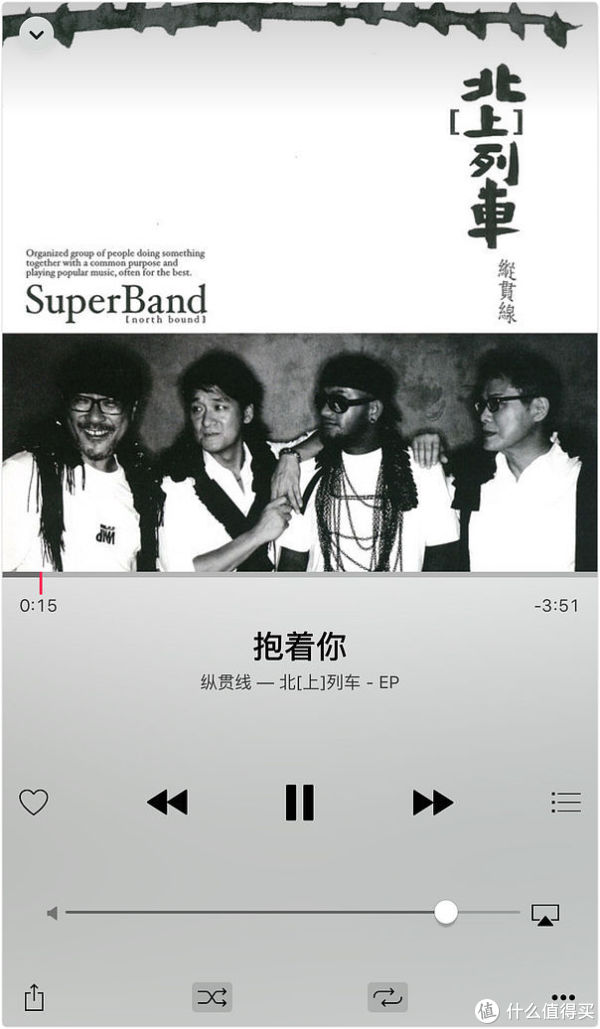Open album 纵贯线 — 北[上]列车 - EP

[x=299, y=683]
